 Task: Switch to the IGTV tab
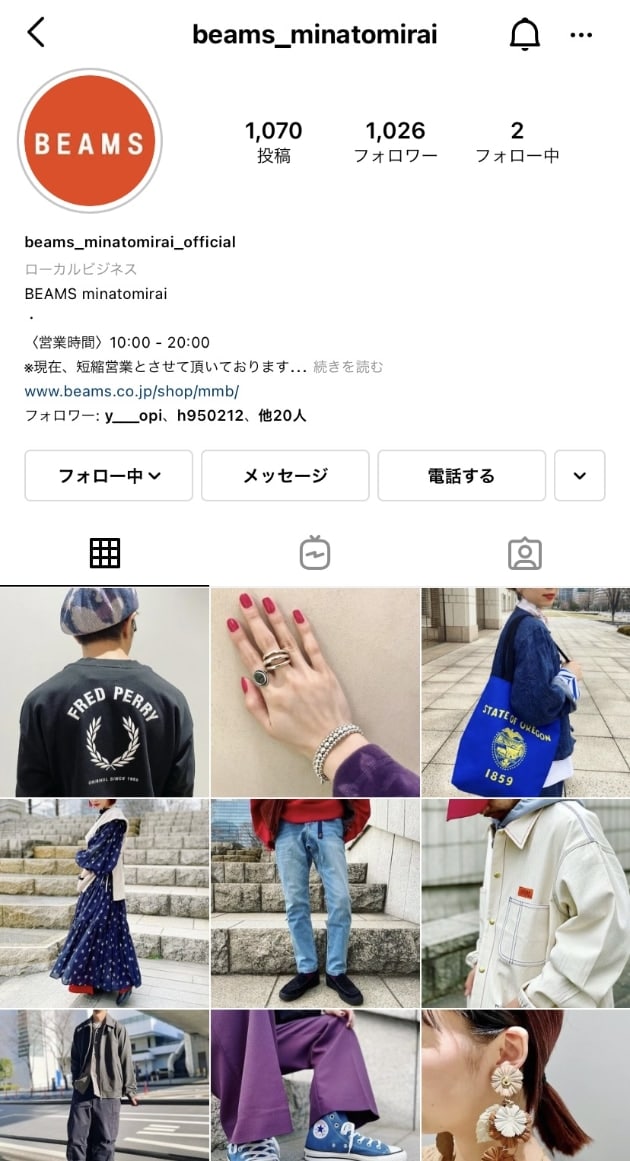[x=315, y=553]
